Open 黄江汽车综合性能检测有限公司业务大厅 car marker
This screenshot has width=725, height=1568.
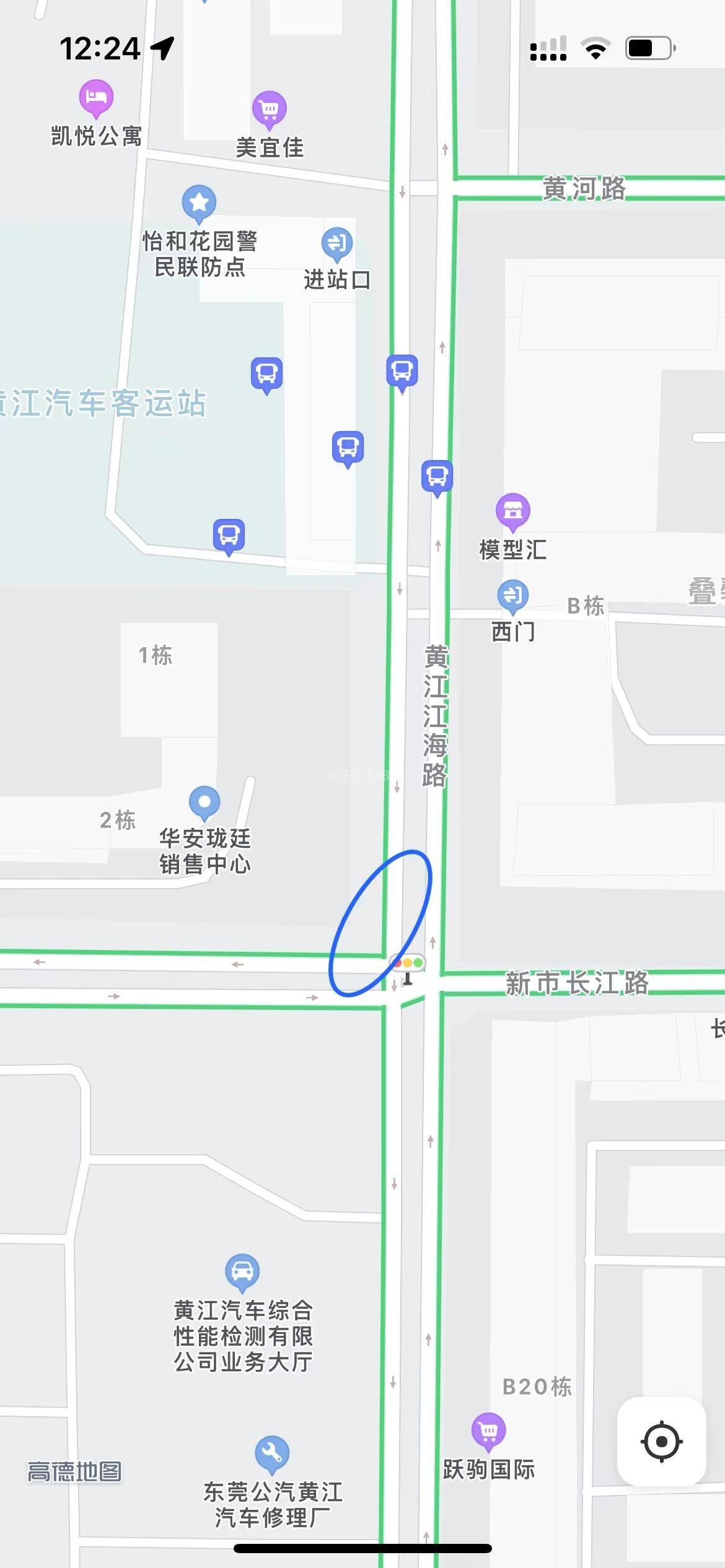pos(242,1272)
